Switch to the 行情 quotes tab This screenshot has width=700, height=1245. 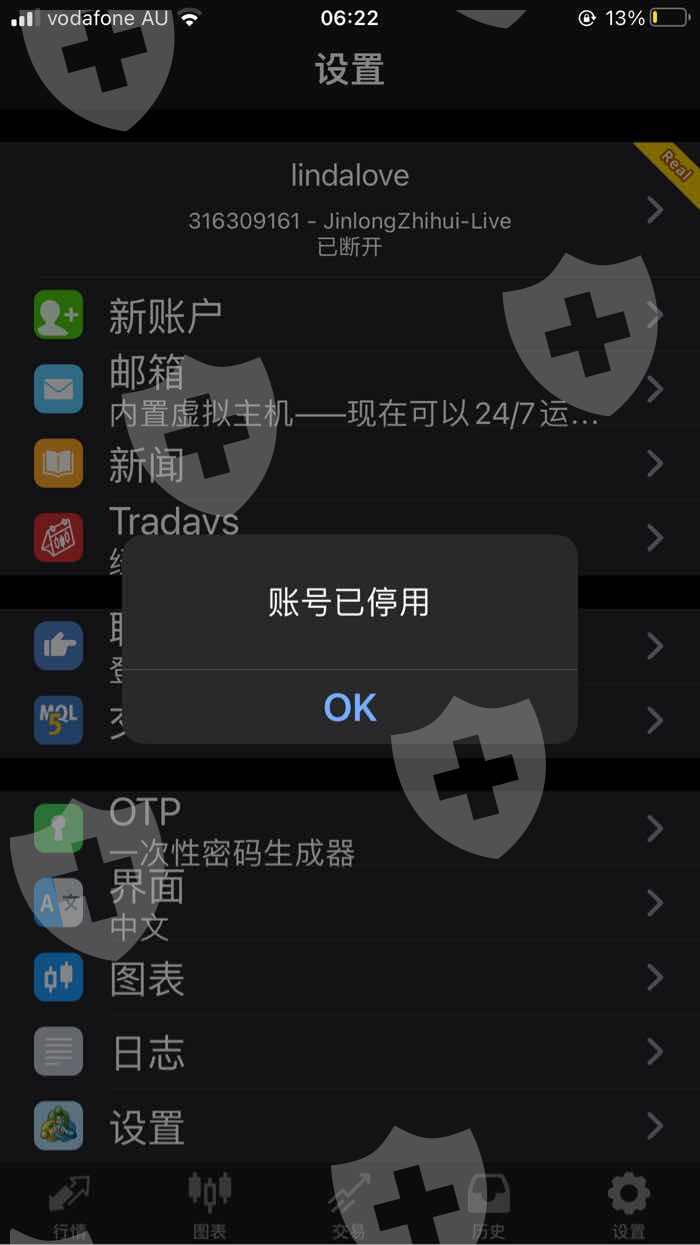(70, 1204)
